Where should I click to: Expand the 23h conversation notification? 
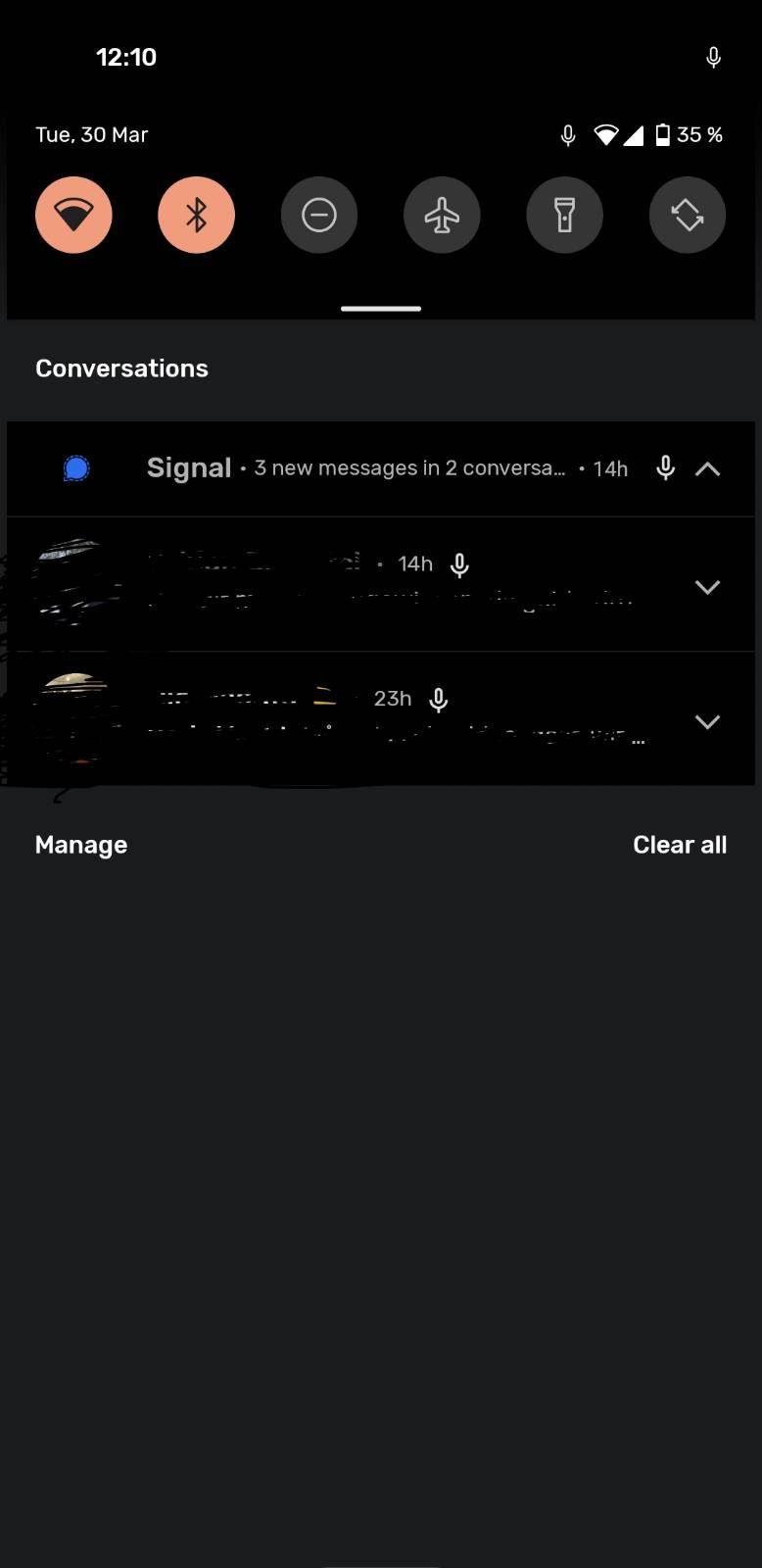[707, 721]
